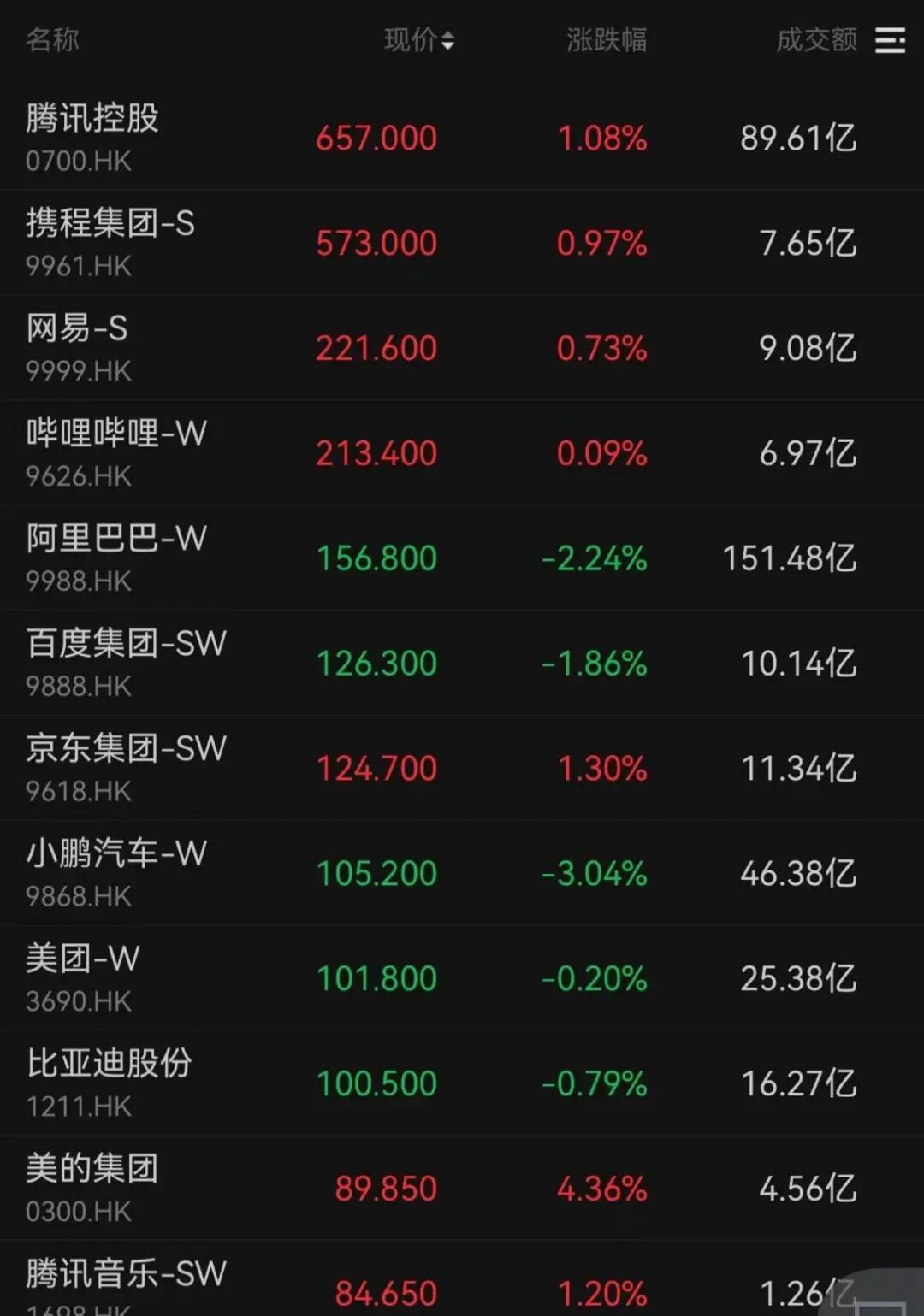This screenshot has width=924, height=1316.
Task: Sort stocks by 涨跌幅 header
Action: [x=606, y=39]
